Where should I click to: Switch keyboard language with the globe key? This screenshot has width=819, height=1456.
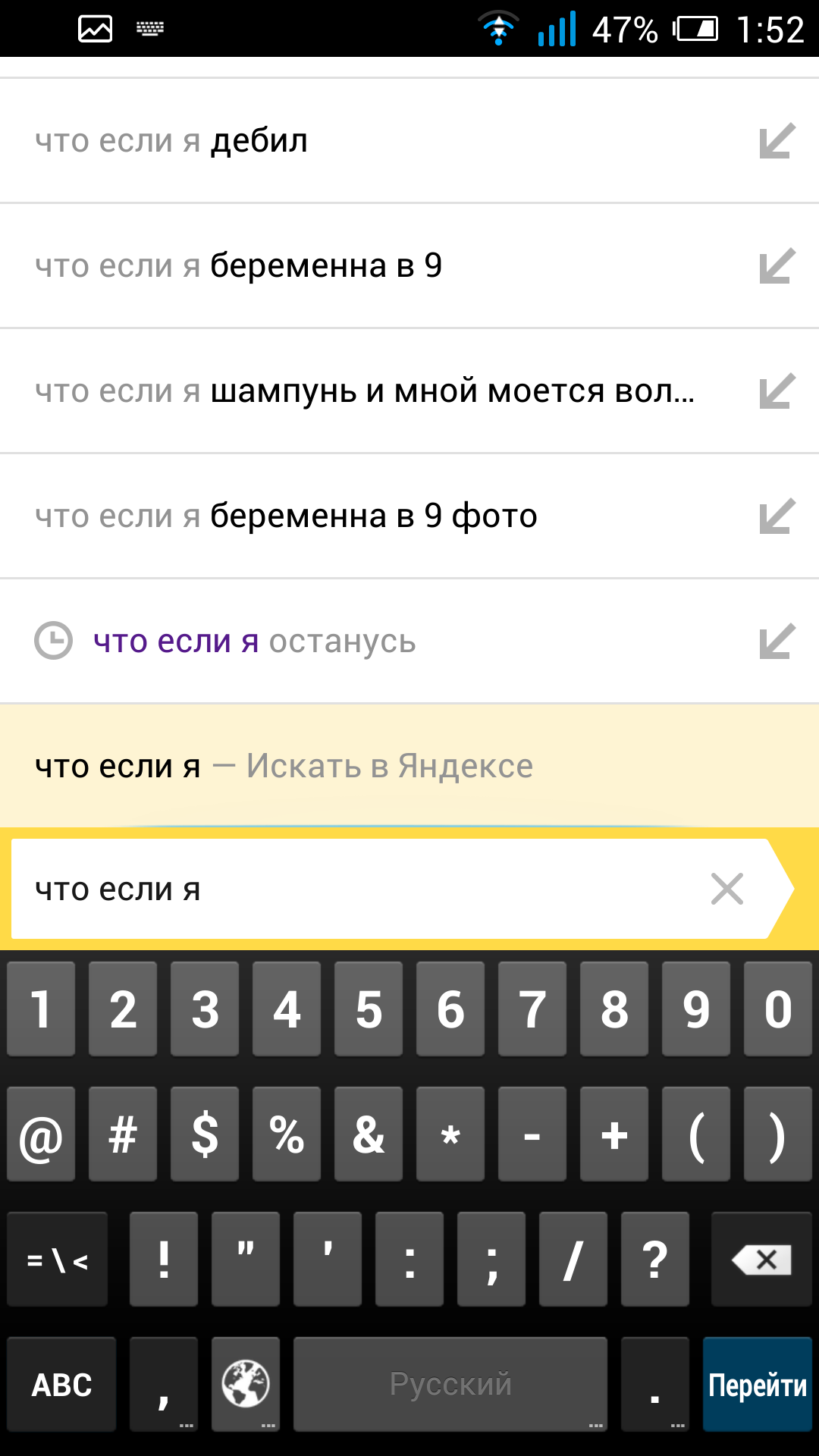(245, 1382)
